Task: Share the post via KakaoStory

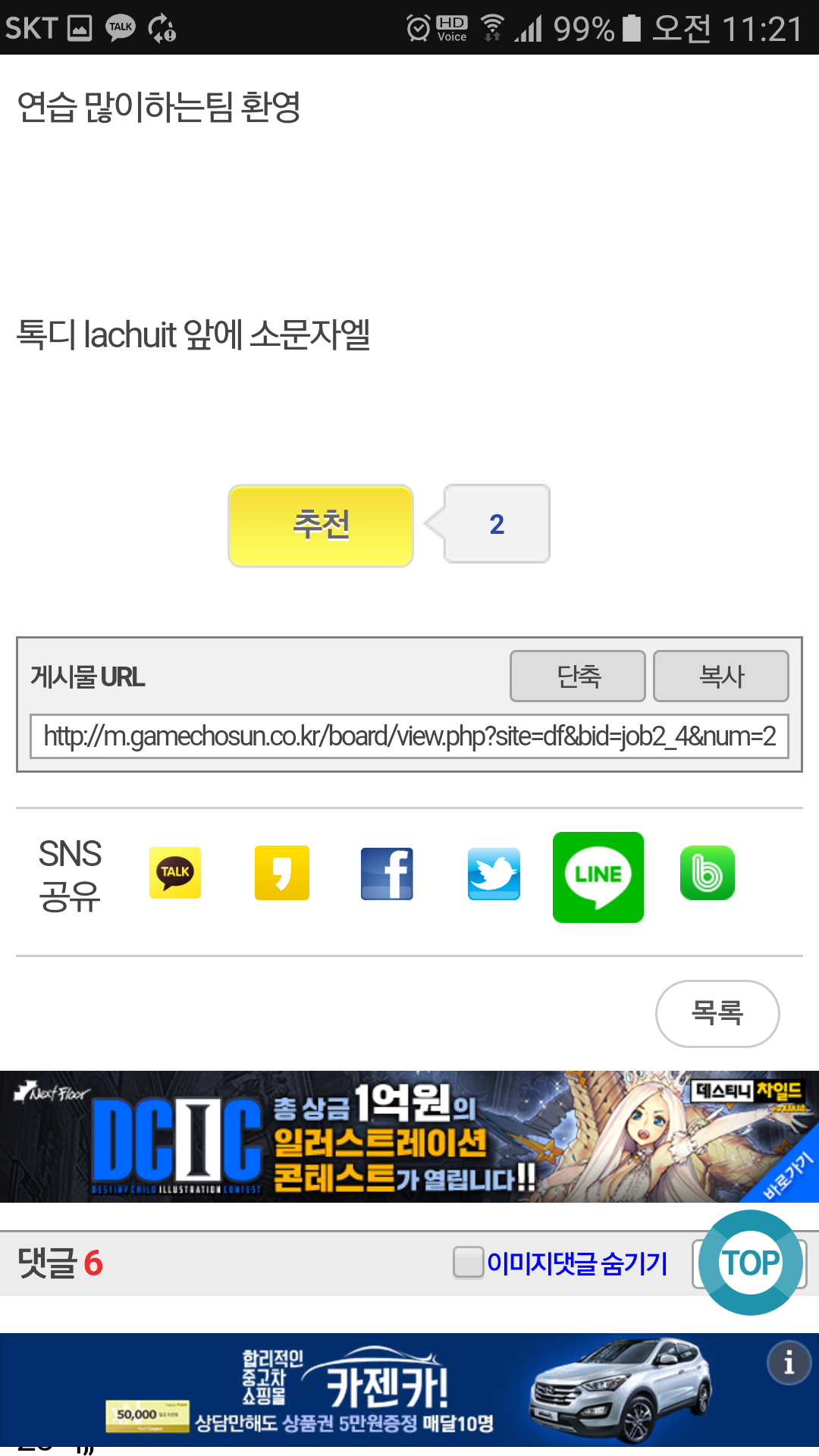Action: pos(282,873)
